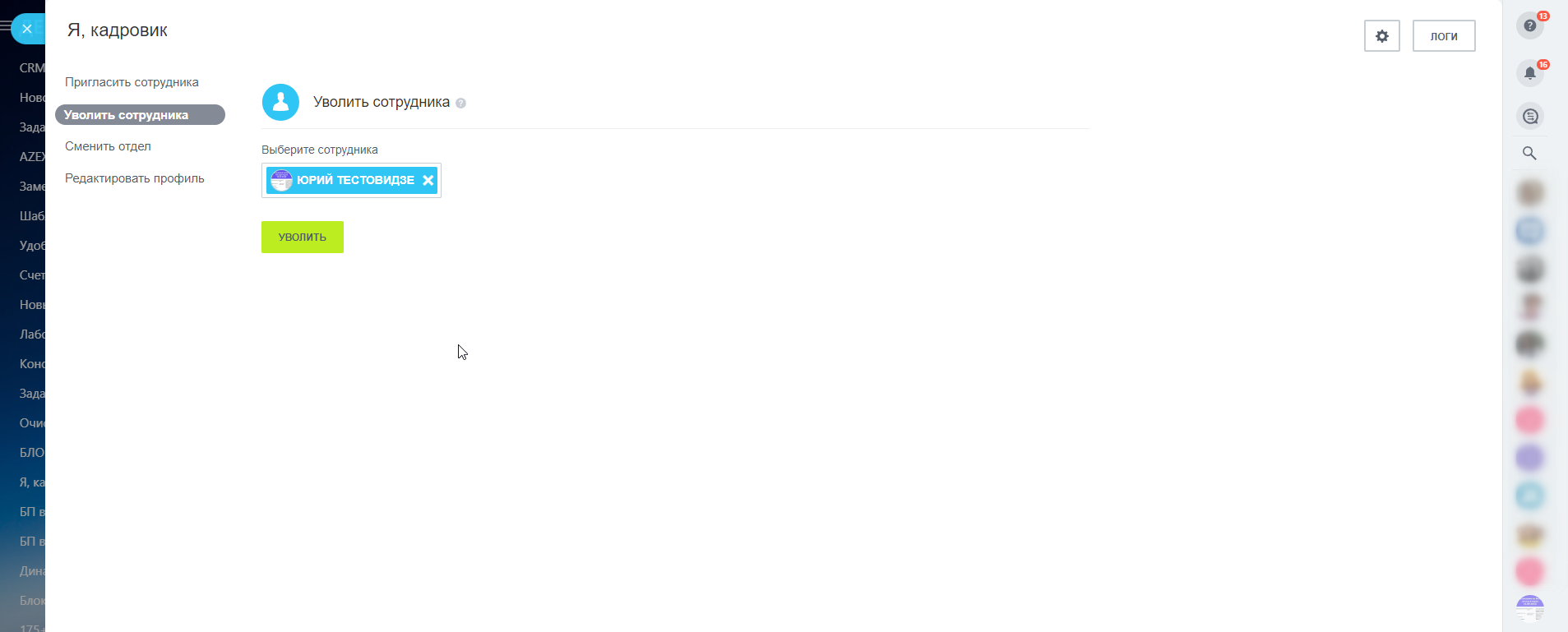Tap the search magnifier icon

click(1529, 153)
